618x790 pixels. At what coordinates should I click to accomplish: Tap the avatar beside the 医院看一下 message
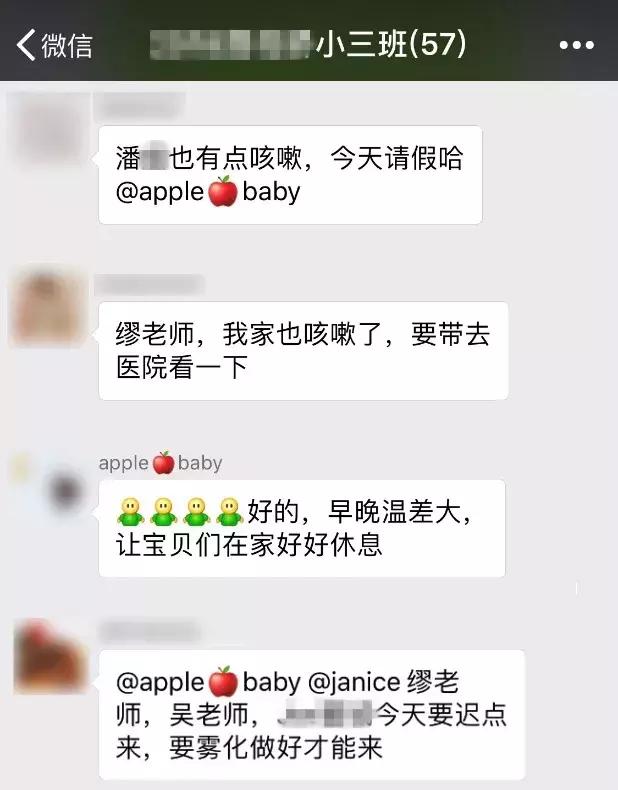coord(50,306)
